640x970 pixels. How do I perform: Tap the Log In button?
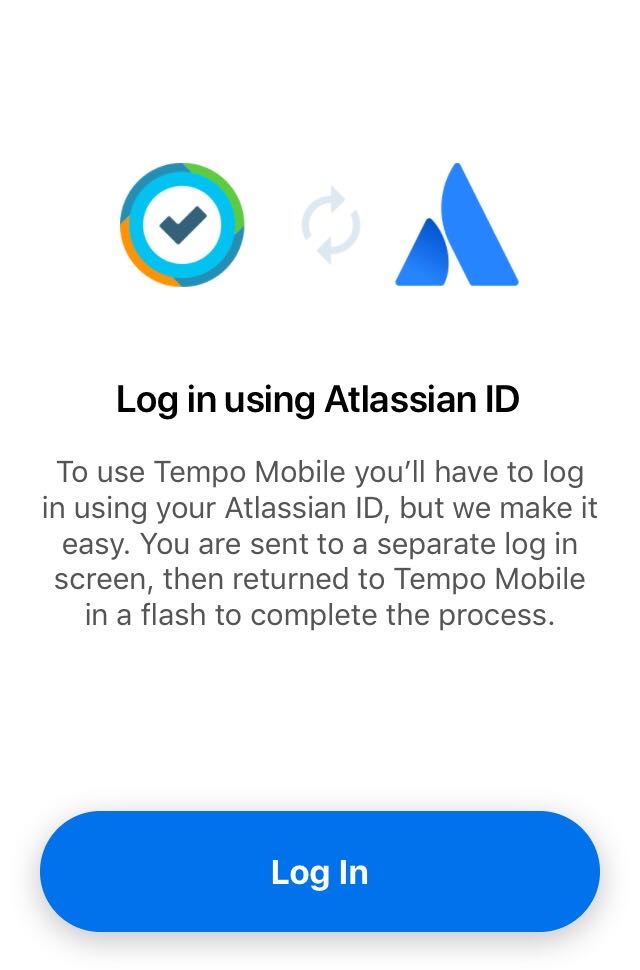tap(320, 872)
